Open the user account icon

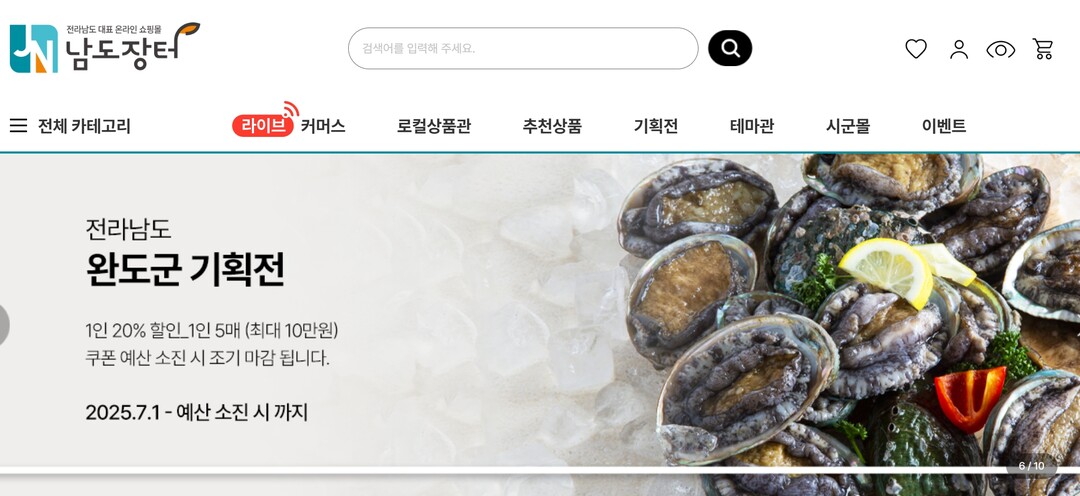pyautogui.click(x=959, y=49)
